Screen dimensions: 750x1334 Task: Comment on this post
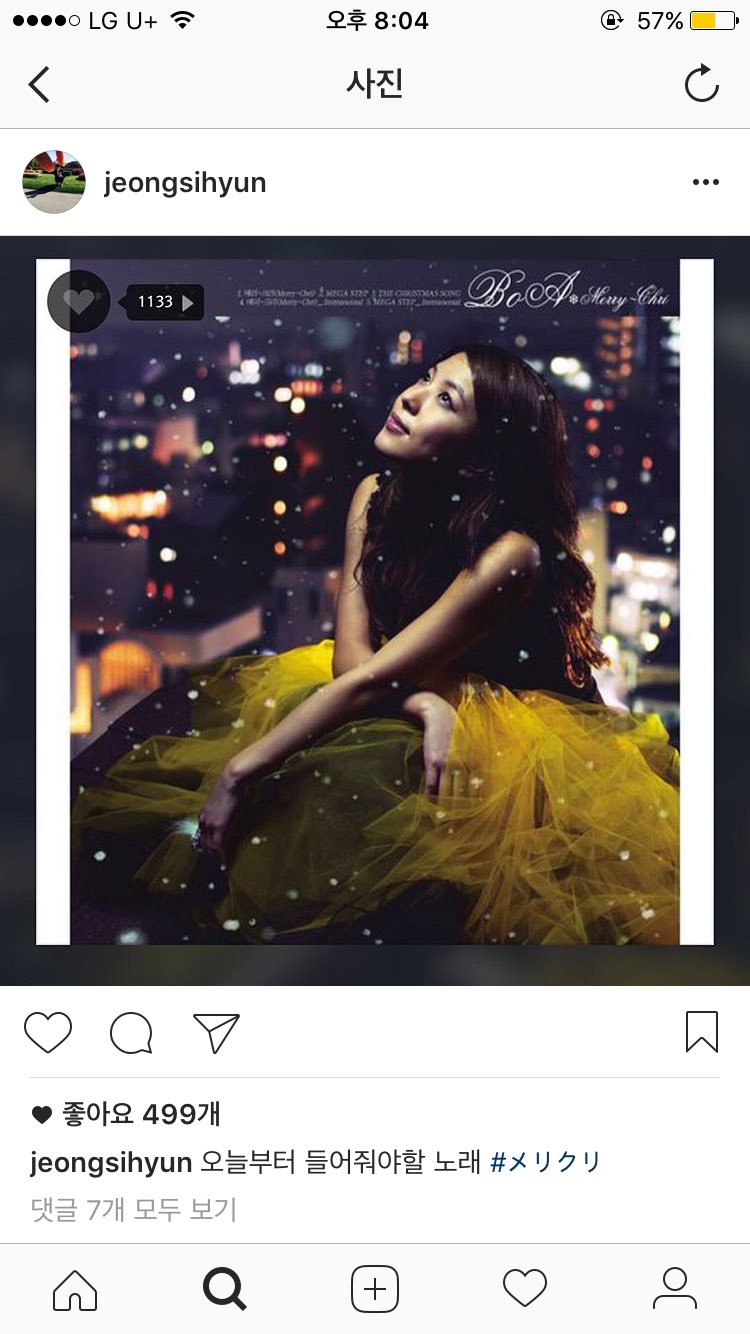pyautogui.click(x=131, y=1033)
